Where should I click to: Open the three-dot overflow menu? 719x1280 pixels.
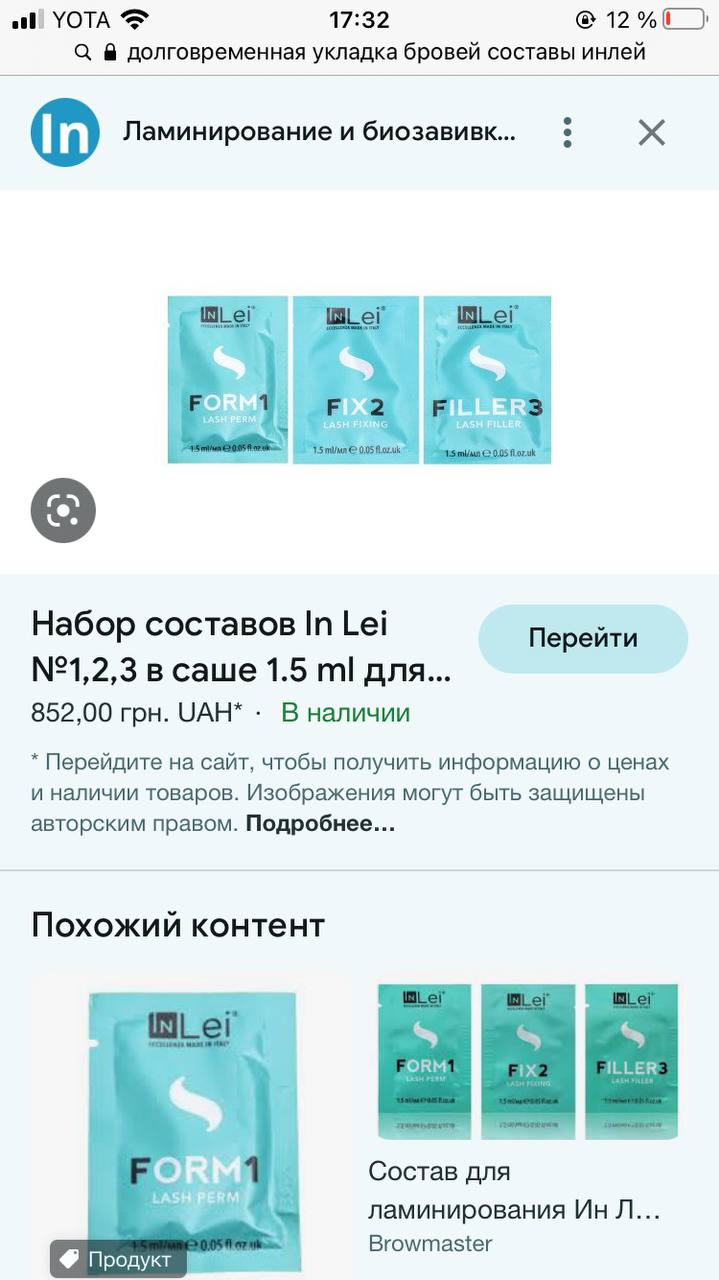[x=567, y=132]
